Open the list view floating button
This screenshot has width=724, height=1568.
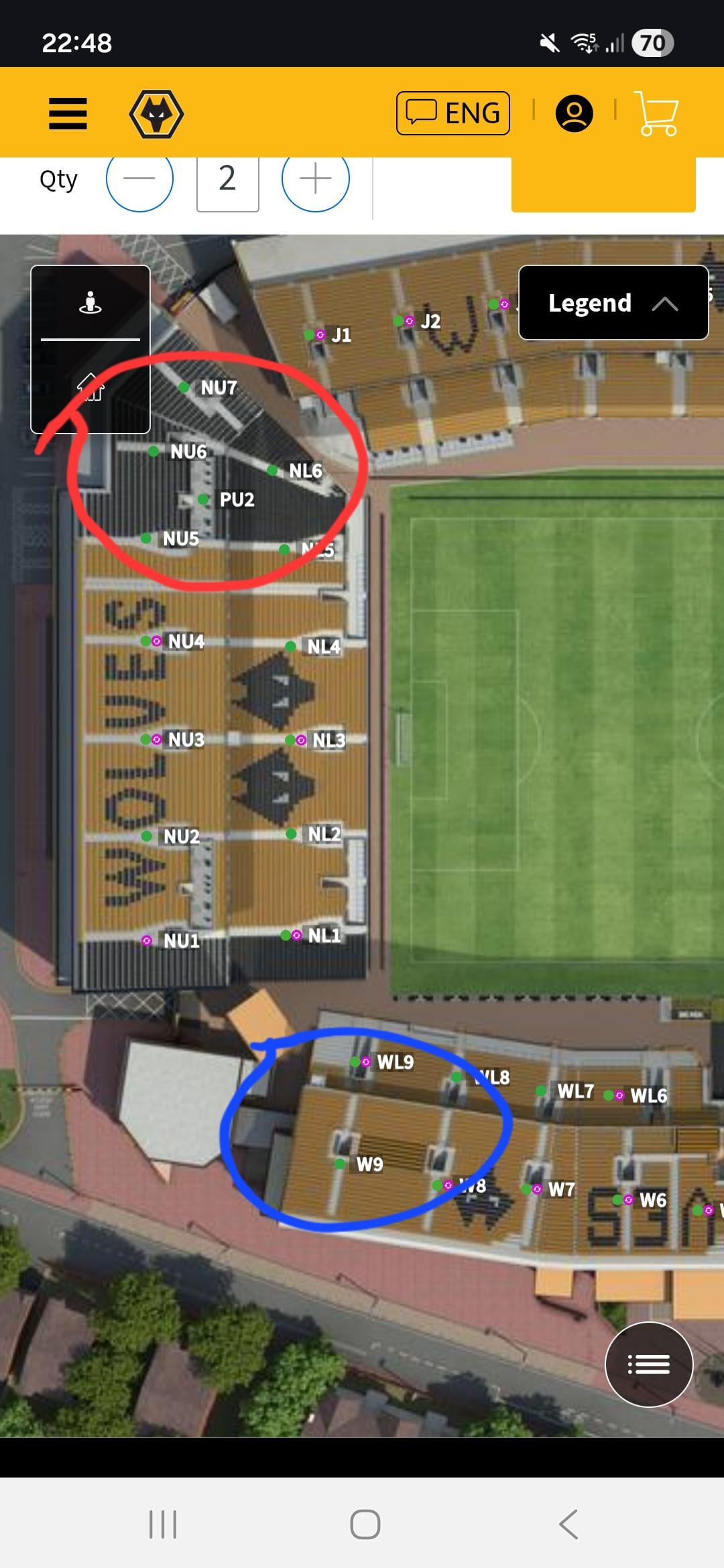coord(648,1364)
